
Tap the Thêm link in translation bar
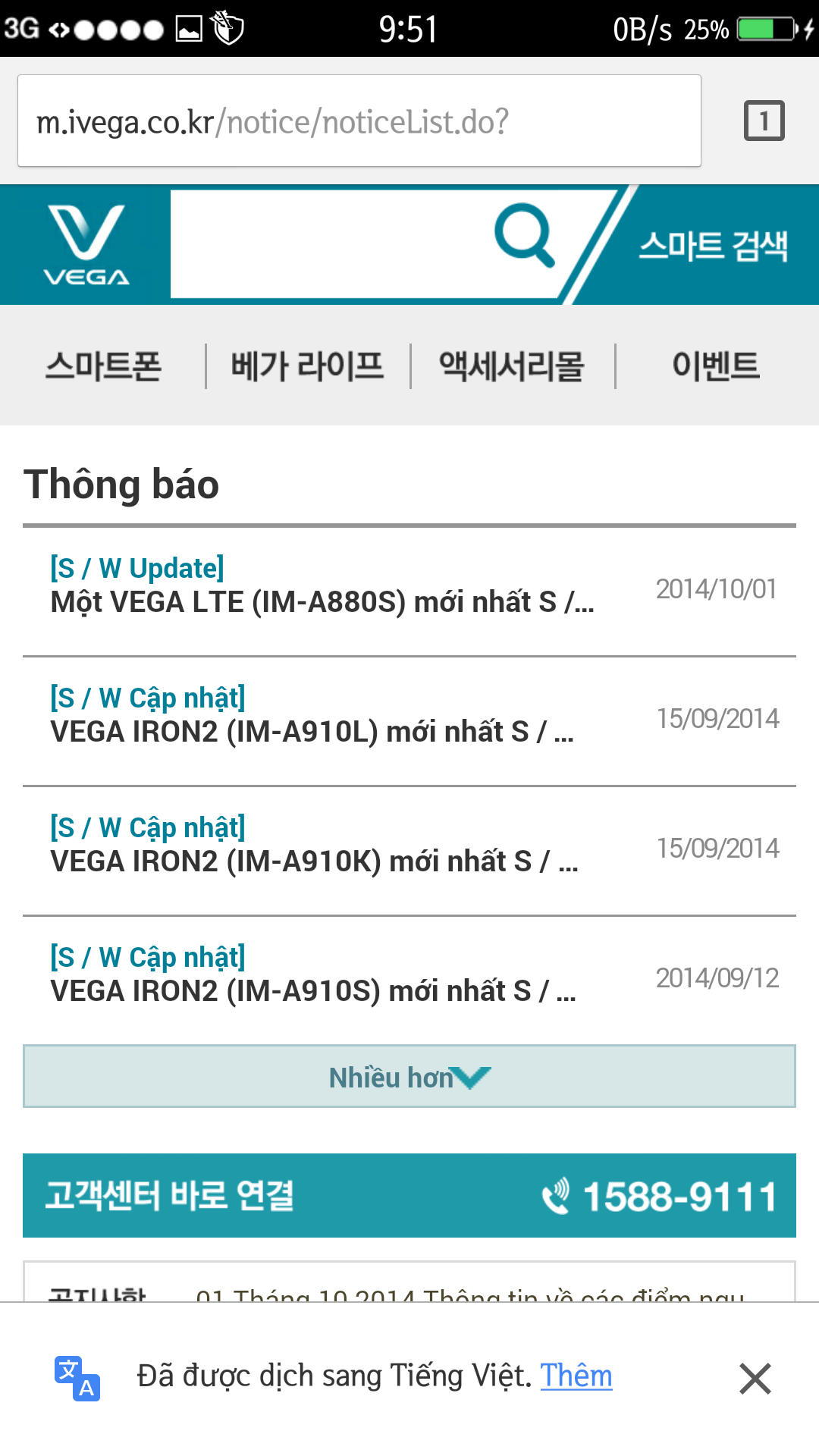(576, 1376)
